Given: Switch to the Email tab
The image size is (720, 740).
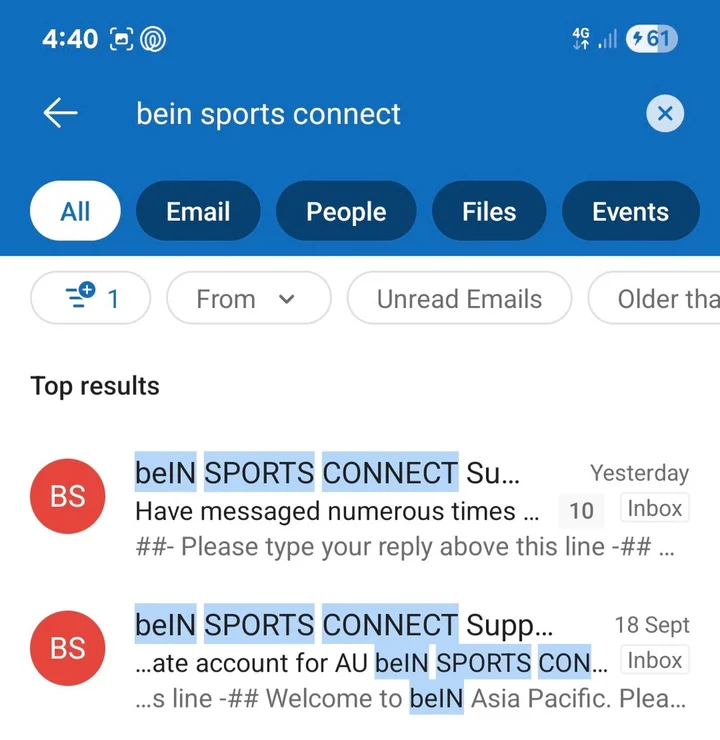Looking at the screenshot, I should (198, 212).
